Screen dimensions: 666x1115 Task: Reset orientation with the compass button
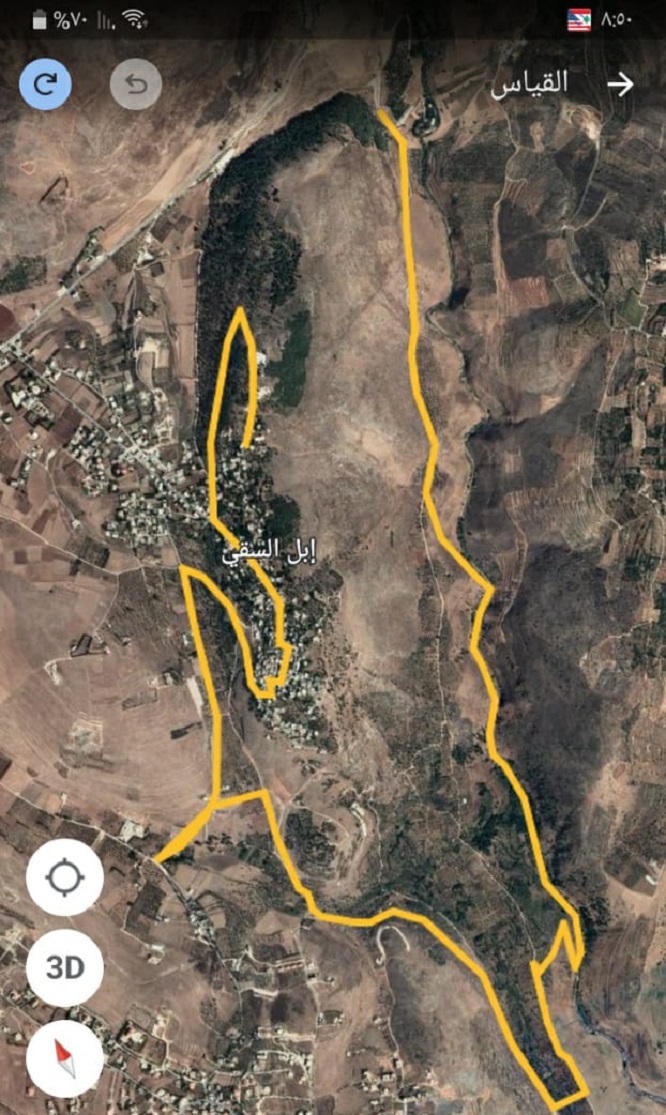(x=65, y=1058)
